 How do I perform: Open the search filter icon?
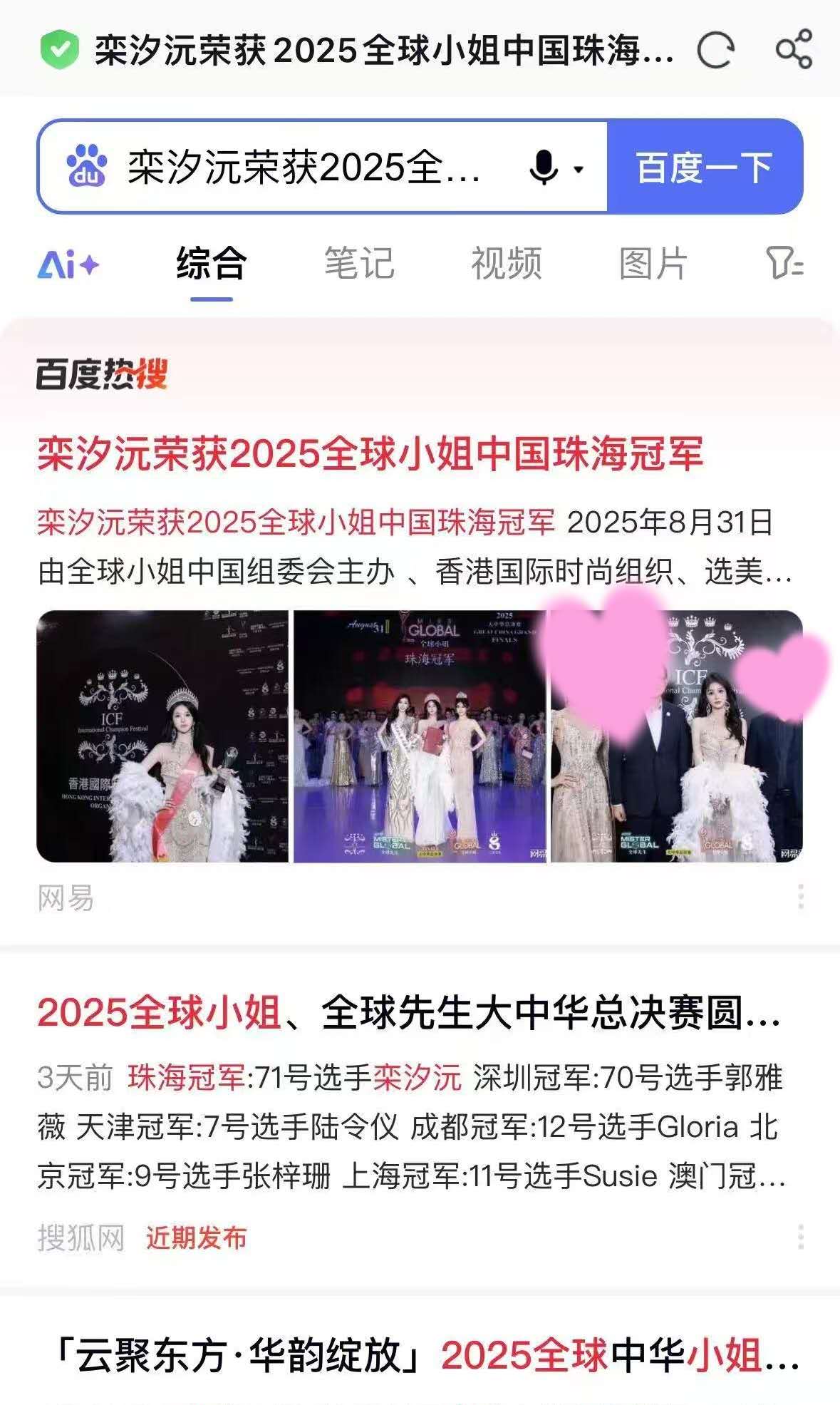[784, 264]
